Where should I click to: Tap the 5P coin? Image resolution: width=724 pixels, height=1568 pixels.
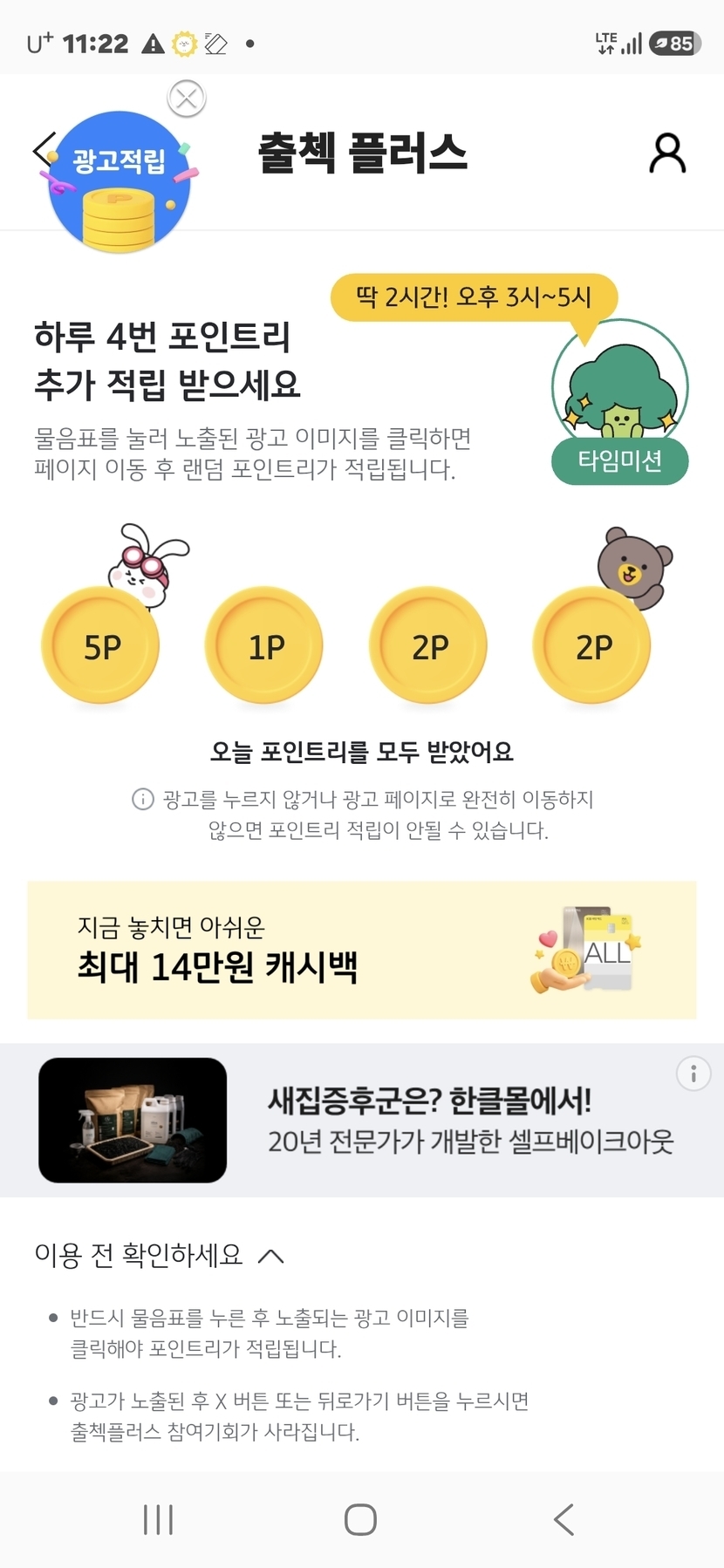(100, 645)
